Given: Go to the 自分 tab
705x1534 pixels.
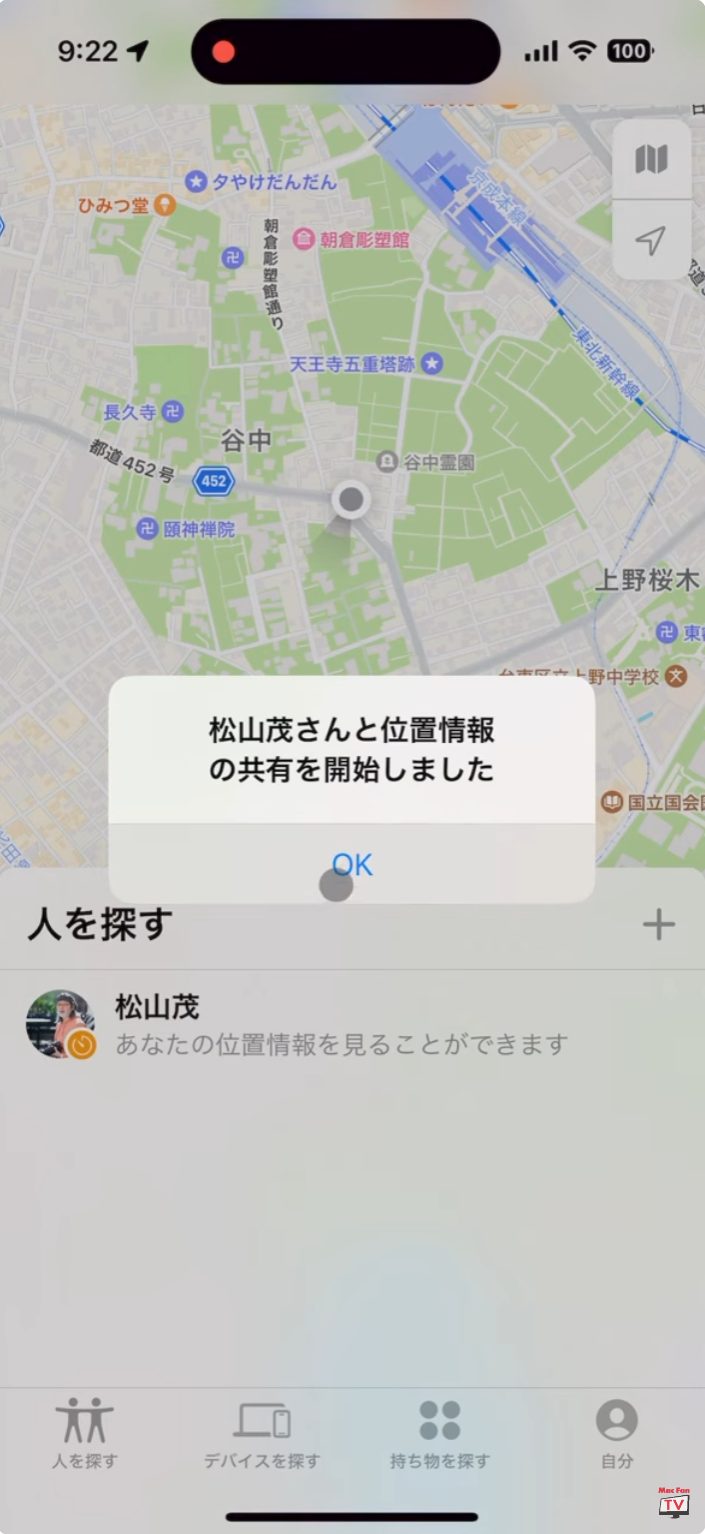Looking at the screenshot, I should coord(617,1434).
